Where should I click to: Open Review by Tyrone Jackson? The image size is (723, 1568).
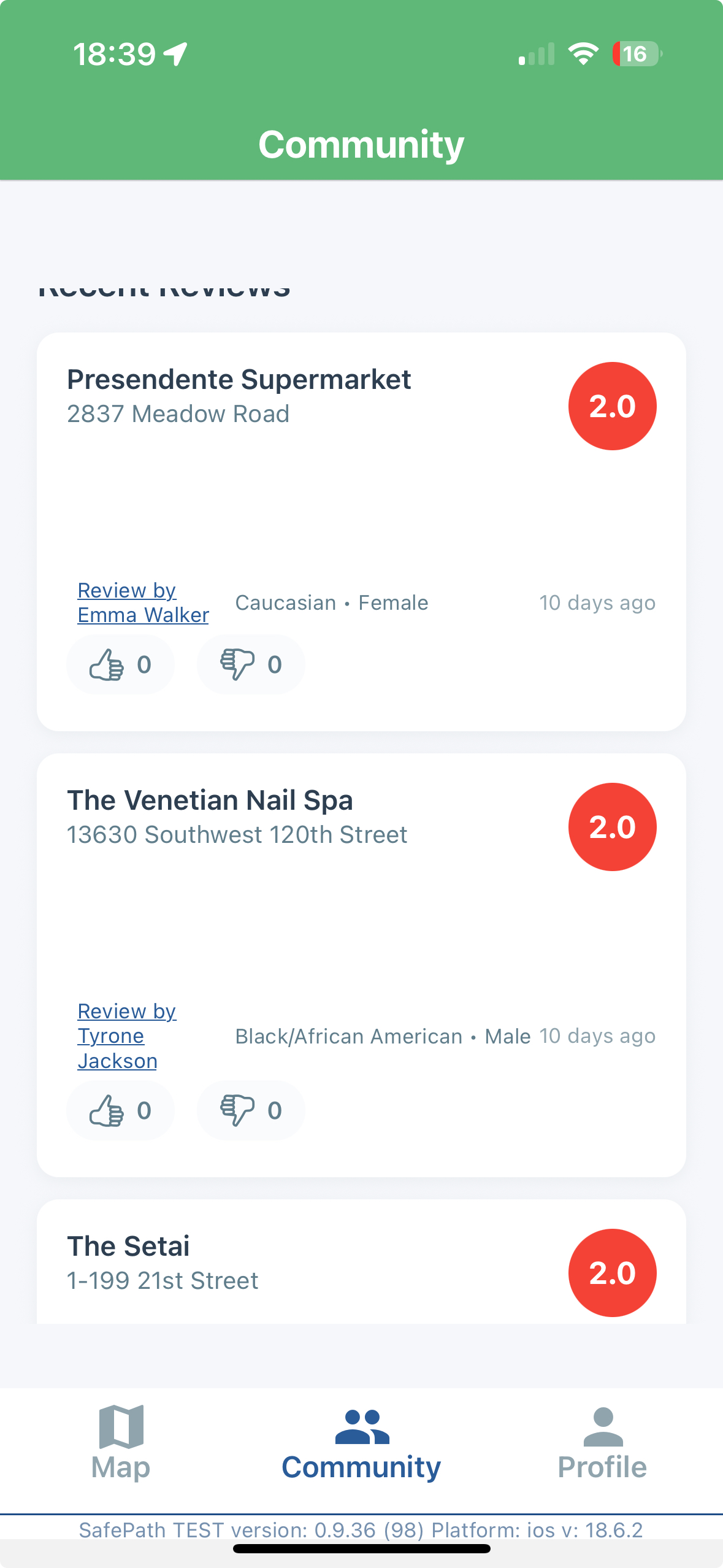[x=126, y=1036]
